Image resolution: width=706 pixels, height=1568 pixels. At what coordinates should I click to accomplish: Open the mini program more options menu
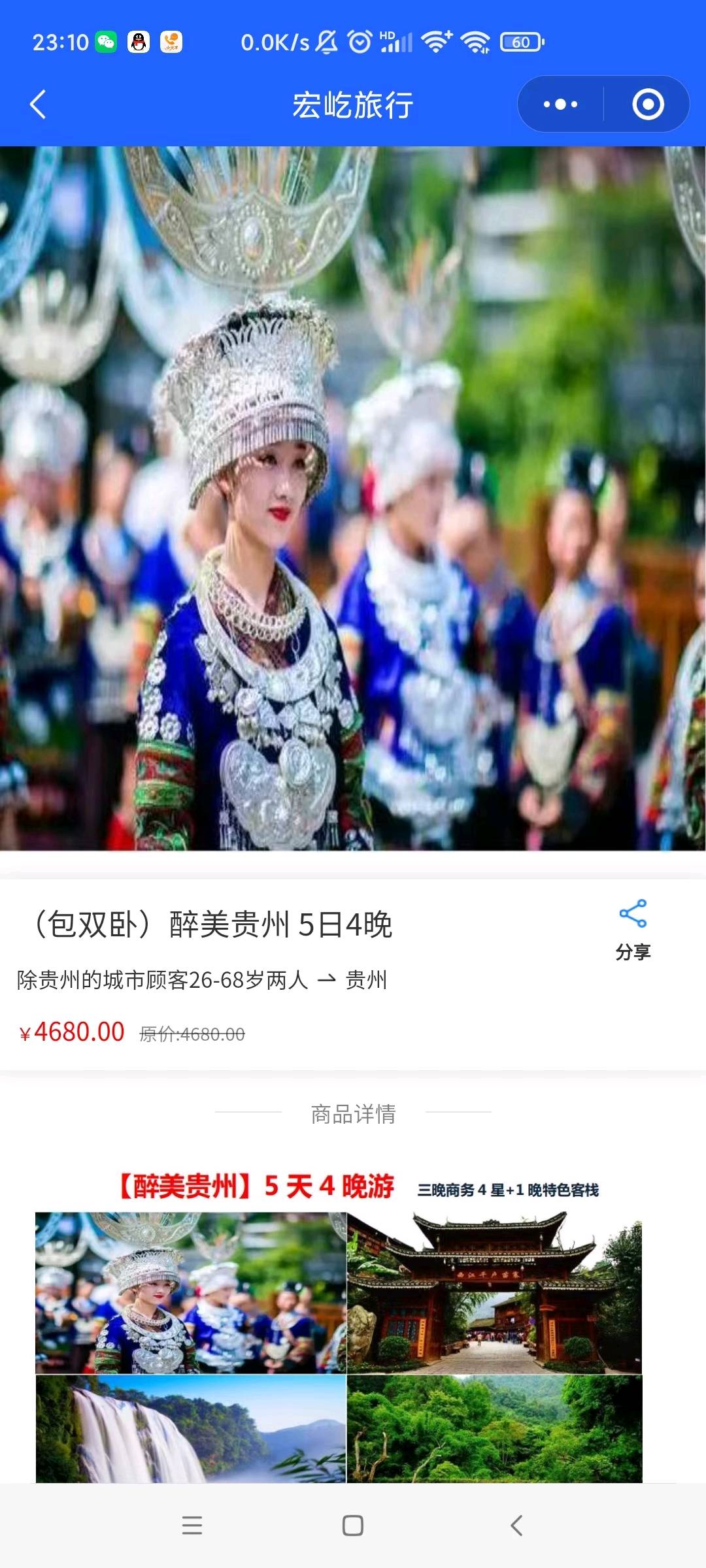click(560, 105)
